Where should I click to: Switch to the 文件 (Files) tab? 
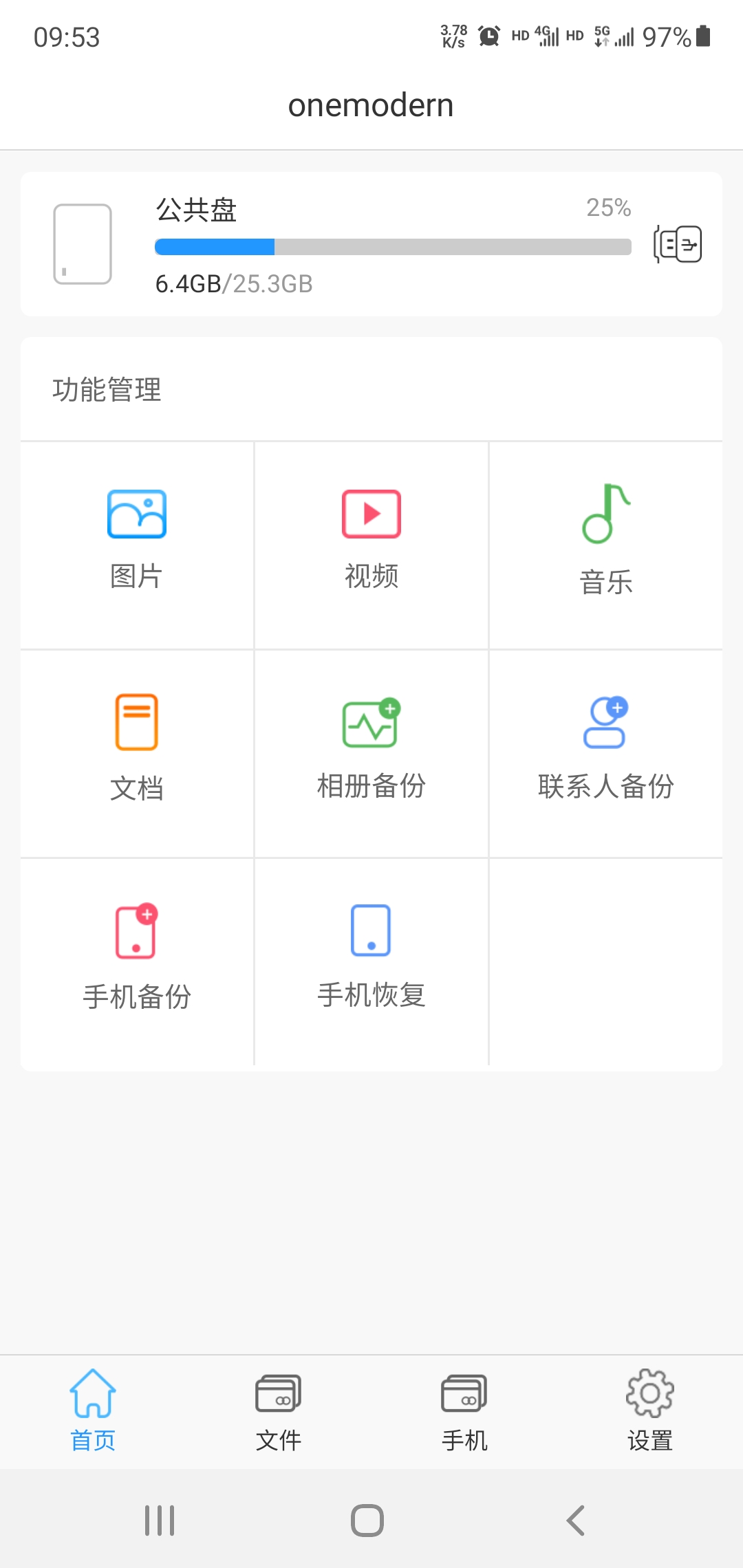[x=279, y=1410]
